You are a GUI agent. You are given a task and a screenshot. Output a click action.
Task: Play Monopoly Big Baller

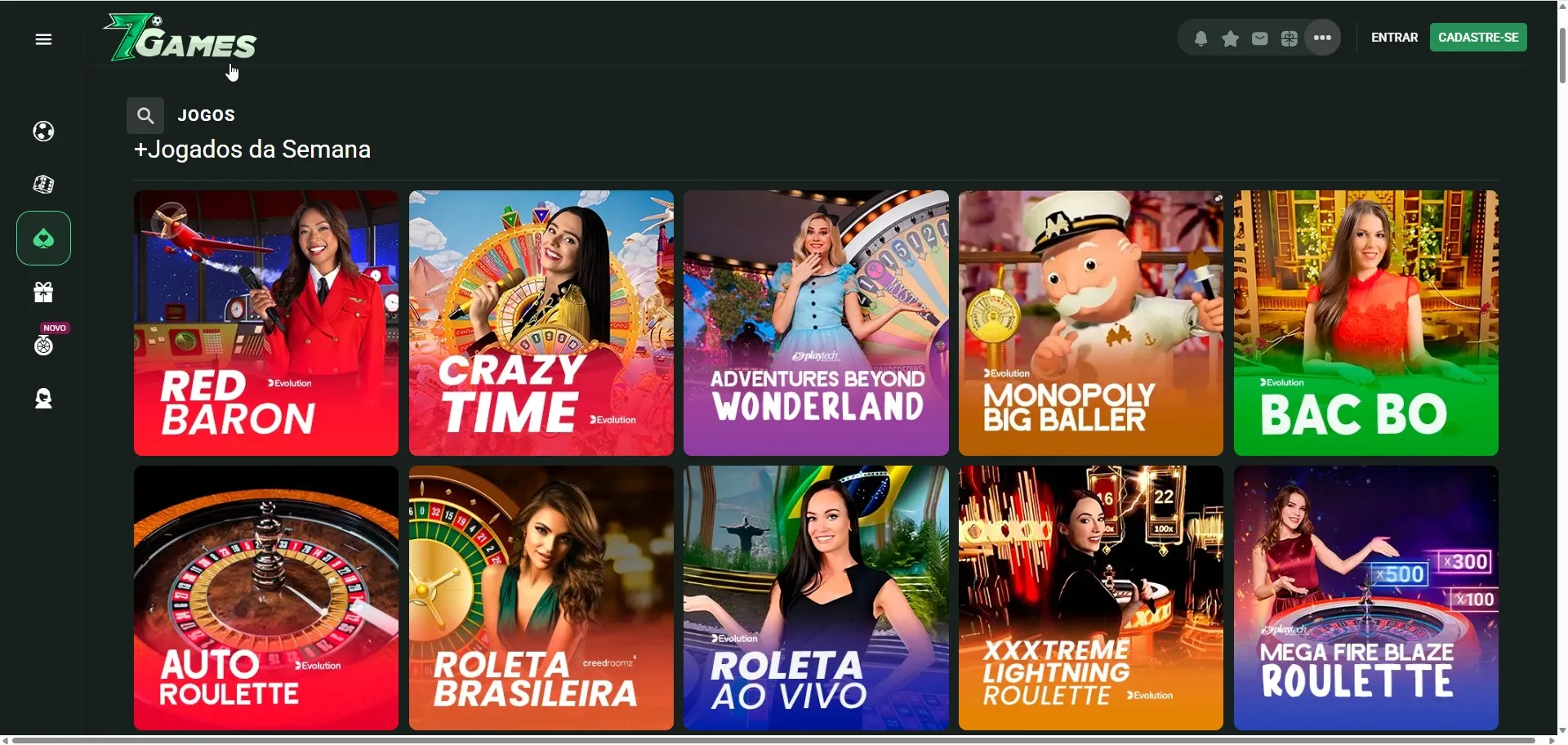[x=1090, y=323]
